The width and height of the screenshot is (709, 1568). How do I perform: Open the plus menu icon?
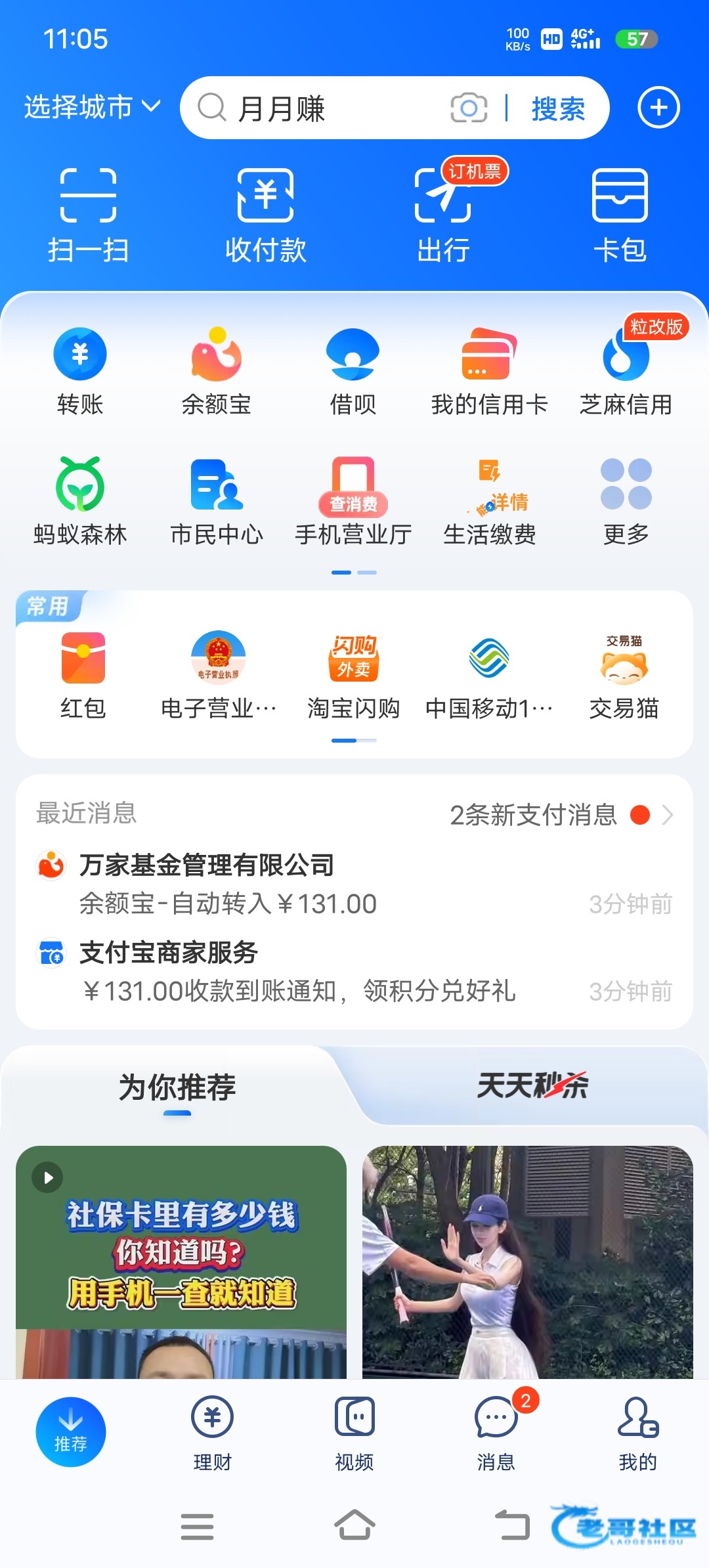click(x=658, y=108)
